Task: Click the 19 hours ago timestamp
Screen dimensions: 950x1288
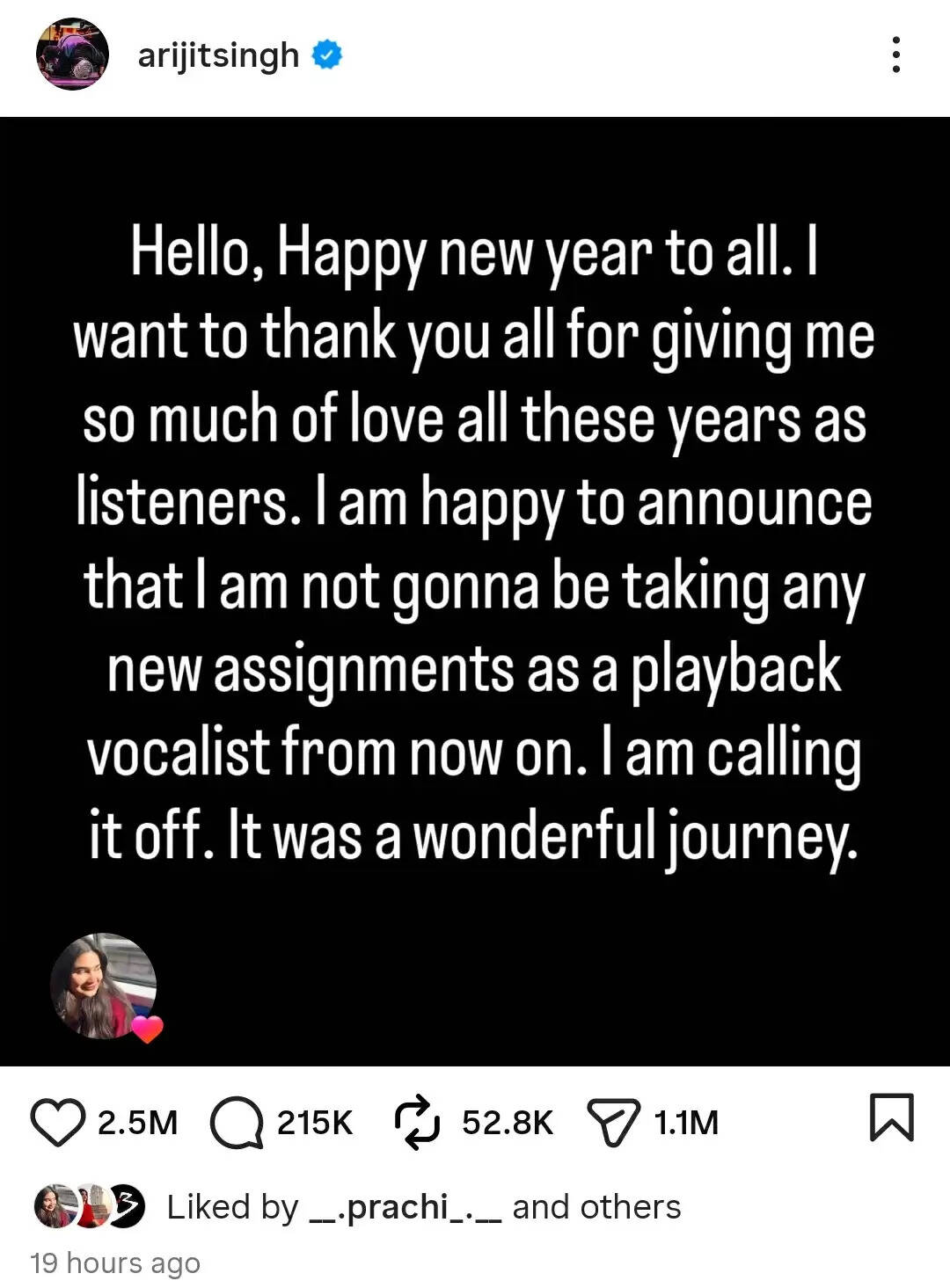Action: 114,1263
